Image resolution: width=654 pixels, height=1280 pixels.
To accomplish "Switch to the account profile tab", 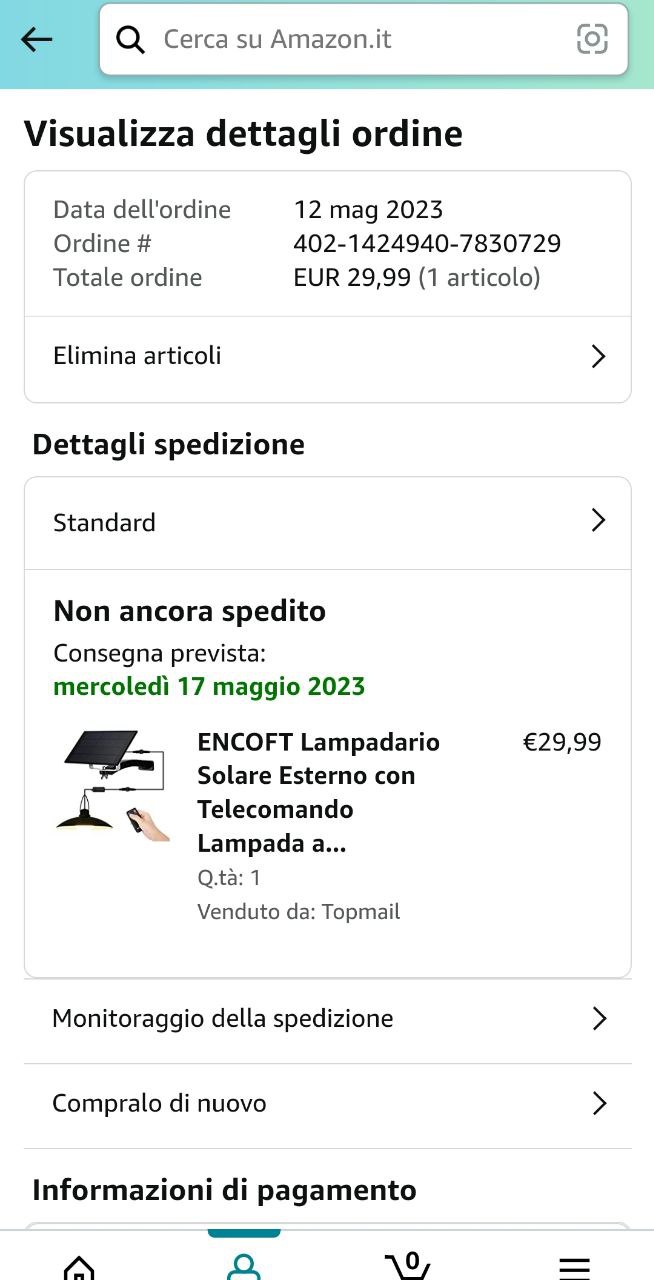I will click(x=243, y=1264).
